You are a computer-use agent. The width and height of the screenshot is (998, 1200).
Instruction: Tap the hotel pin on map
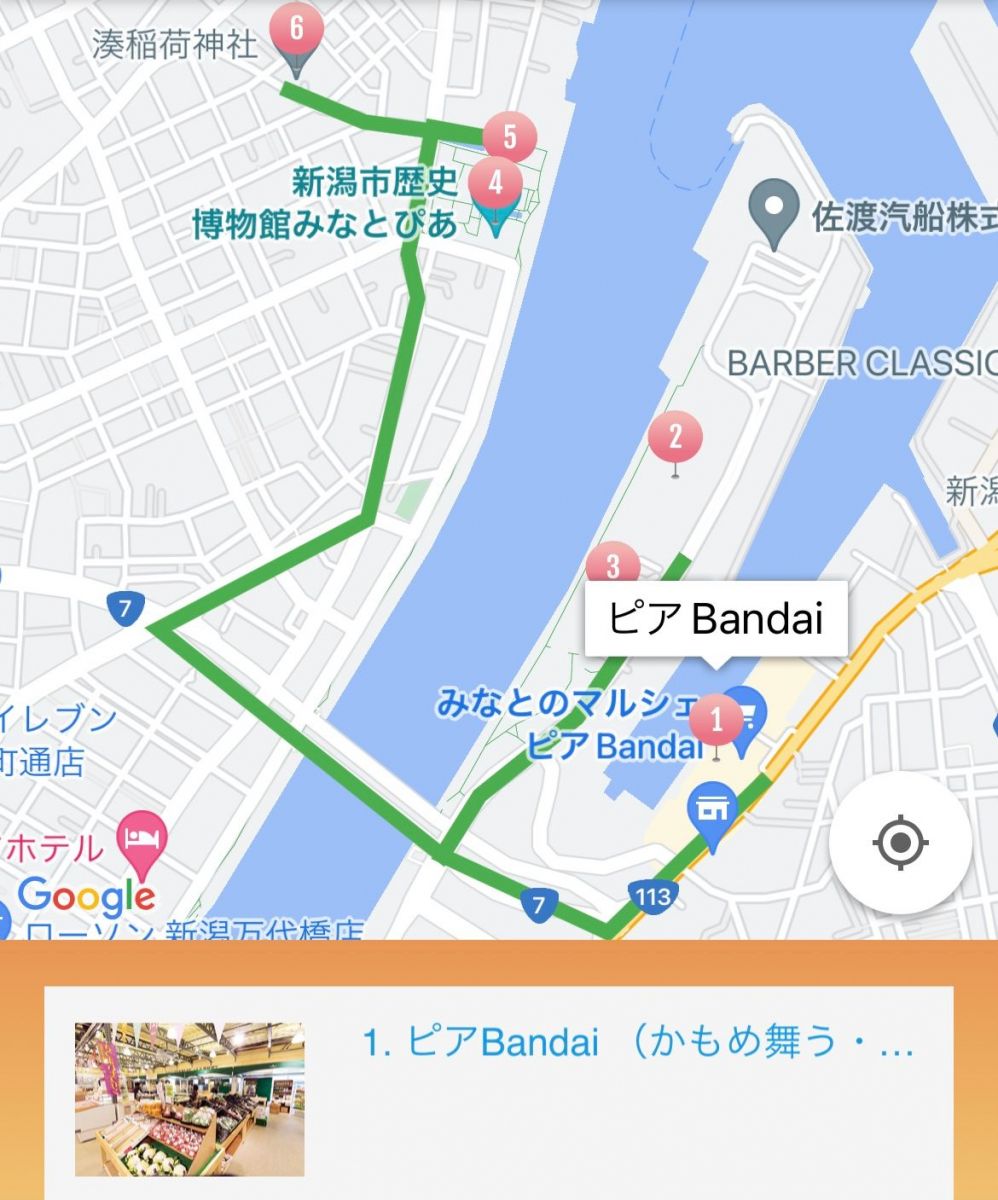pos(142,838)
